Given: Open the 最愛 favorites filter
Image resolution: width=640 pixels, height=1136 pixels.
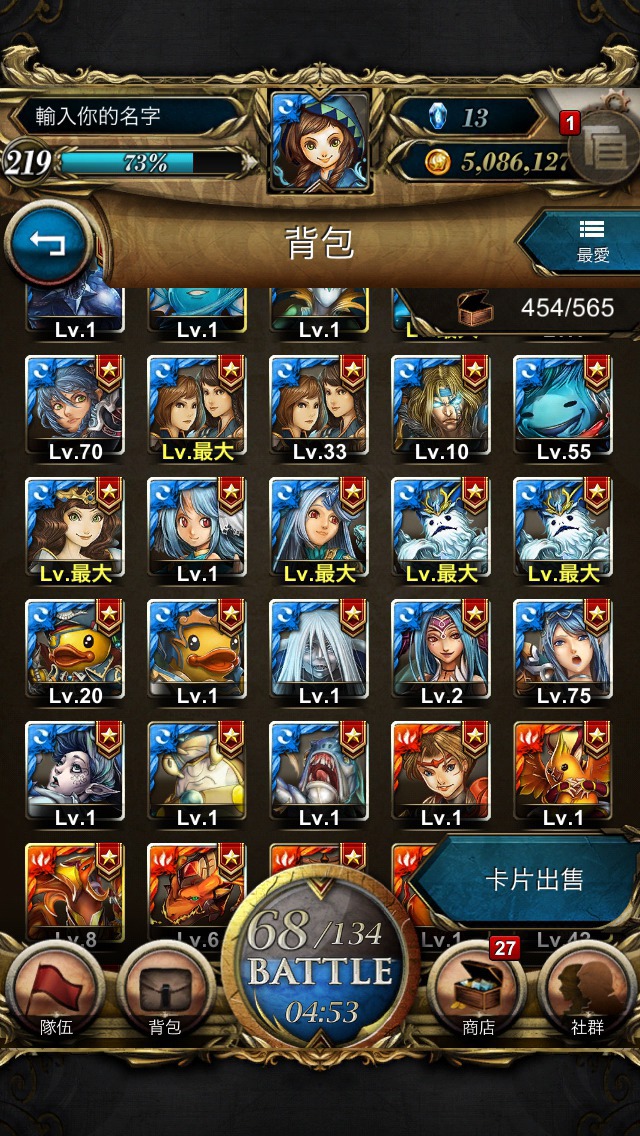Looking at the screenshot, I should [583, 242].
